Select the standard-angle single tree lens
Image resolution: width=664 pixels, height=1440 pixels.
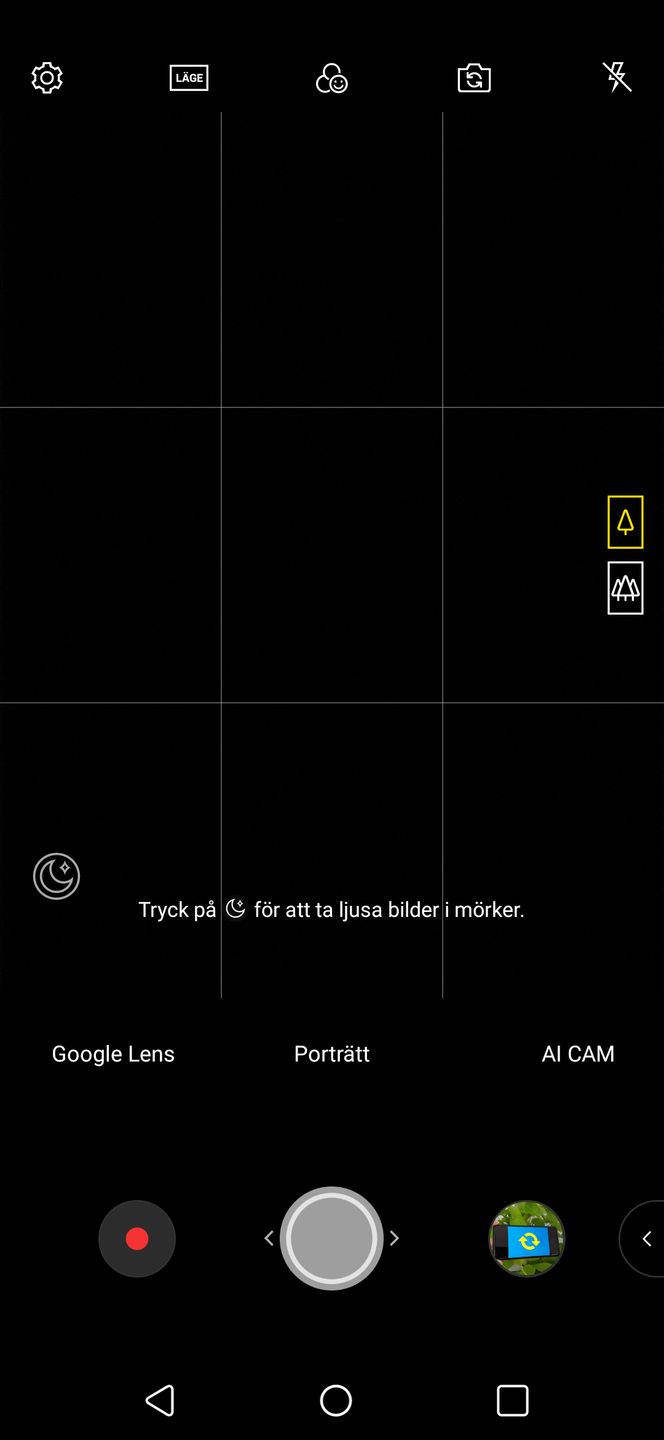pos(625,522)
